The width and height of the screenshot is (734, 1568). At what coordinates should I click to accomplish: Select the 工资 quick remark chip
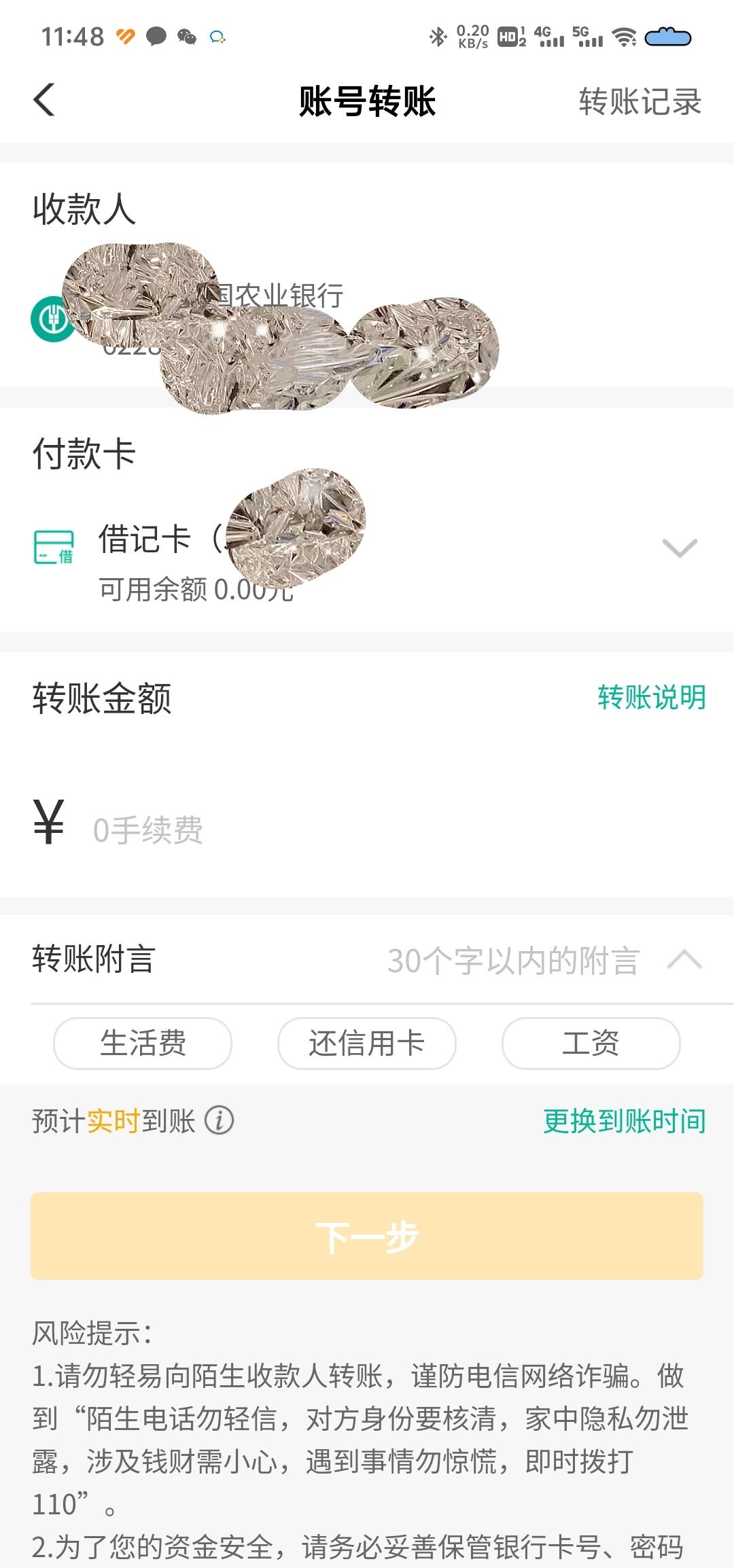(x=590, y=1044)
